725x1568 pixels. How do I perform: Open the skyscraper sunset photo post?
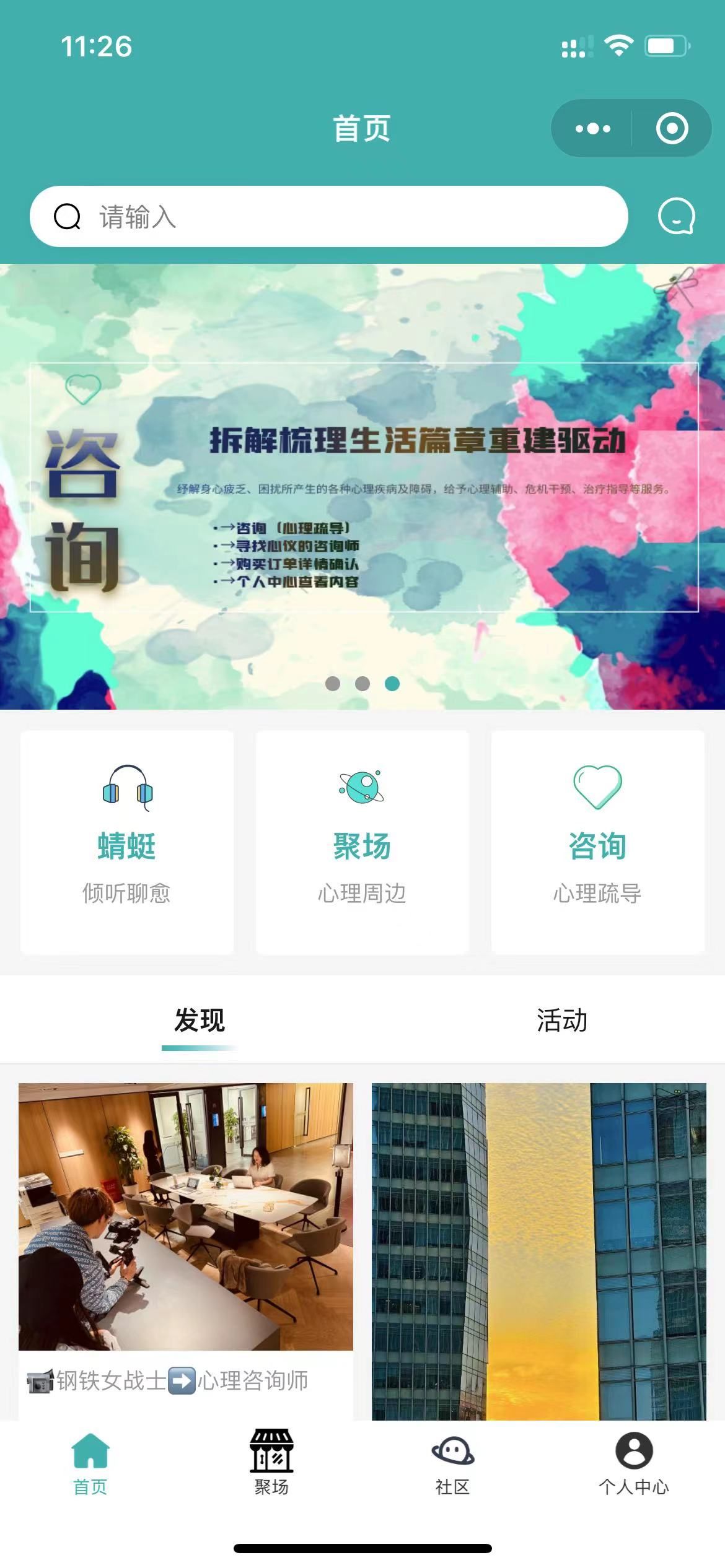(x=539, y=1251)
